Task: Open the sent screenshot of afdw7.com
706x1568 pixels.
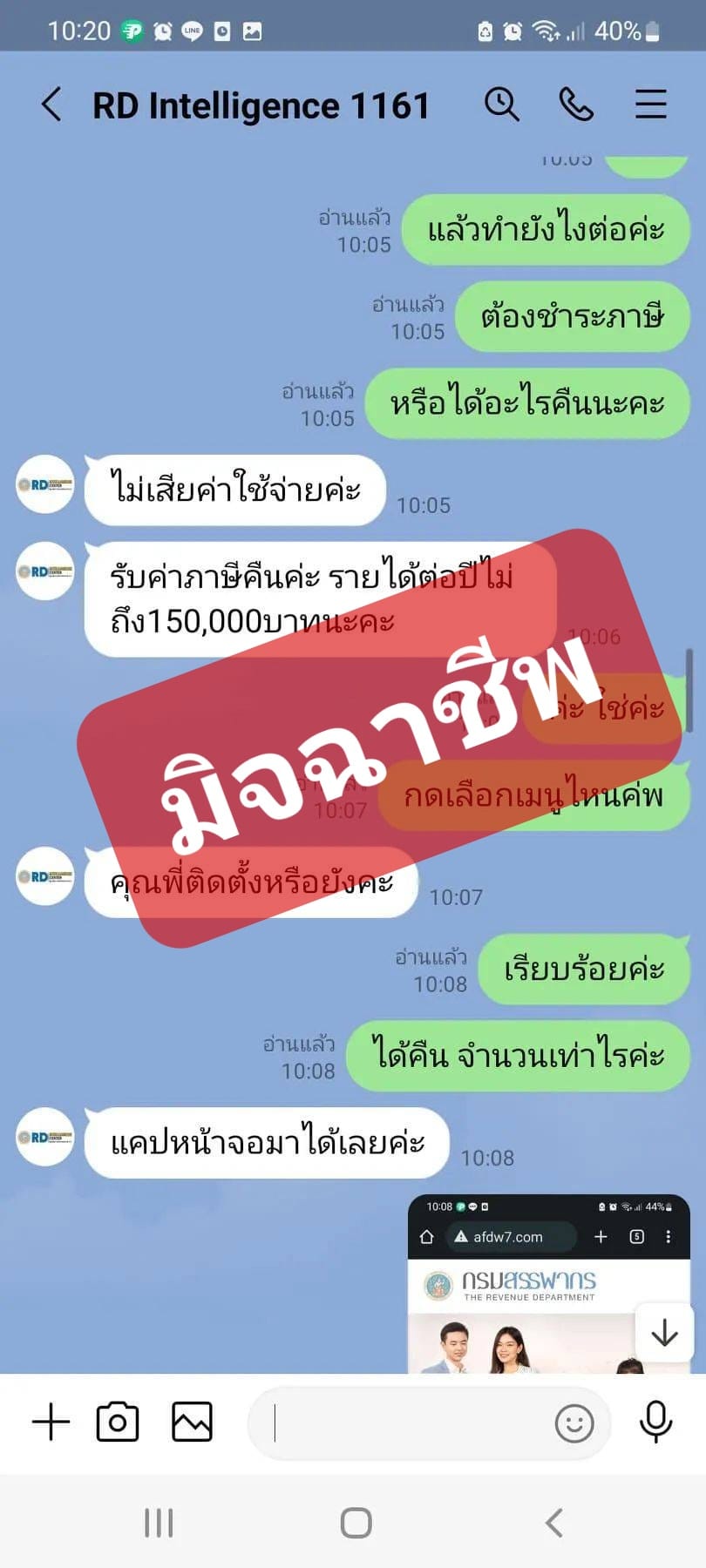Action: tap(549, 1284)
